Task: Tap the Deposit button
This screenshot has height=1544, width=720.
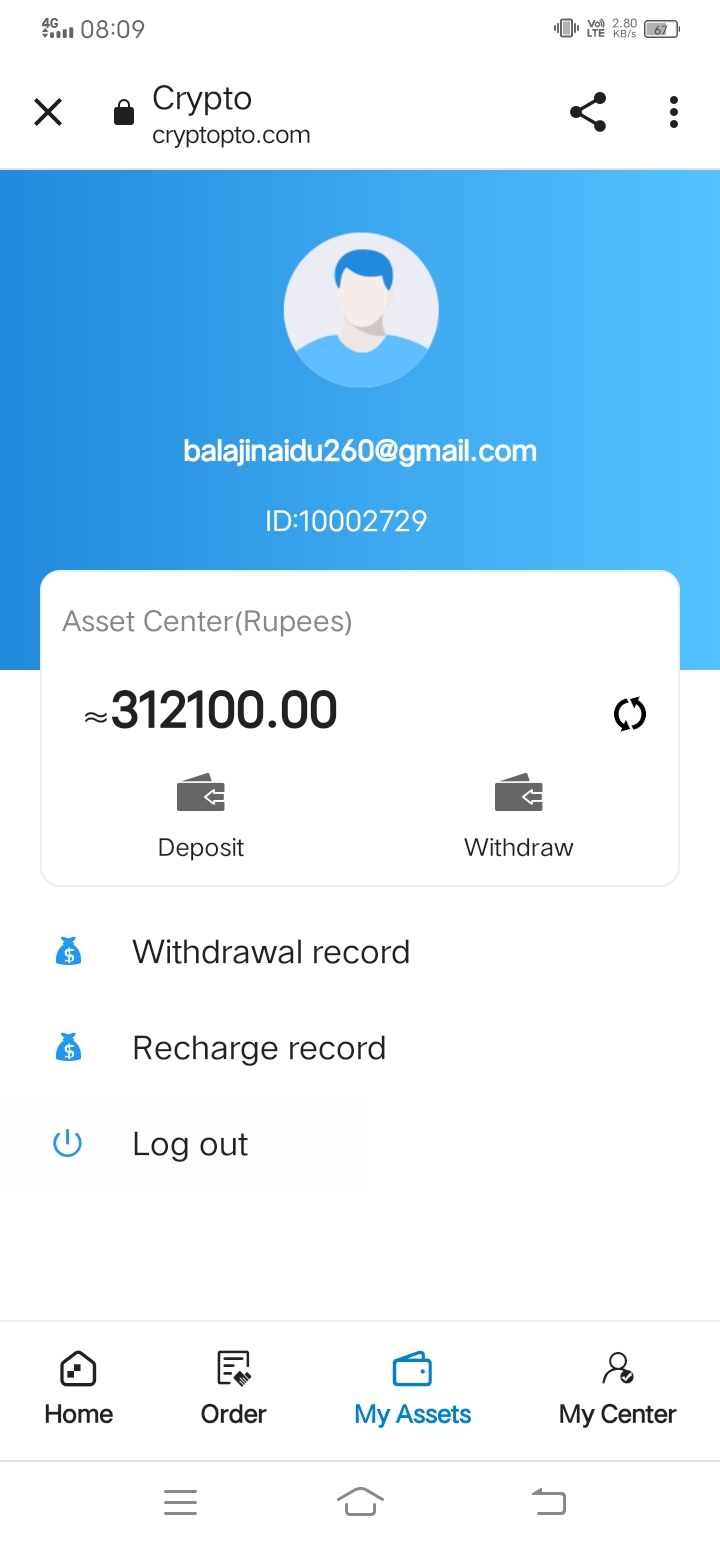Action: pos(201,817)
